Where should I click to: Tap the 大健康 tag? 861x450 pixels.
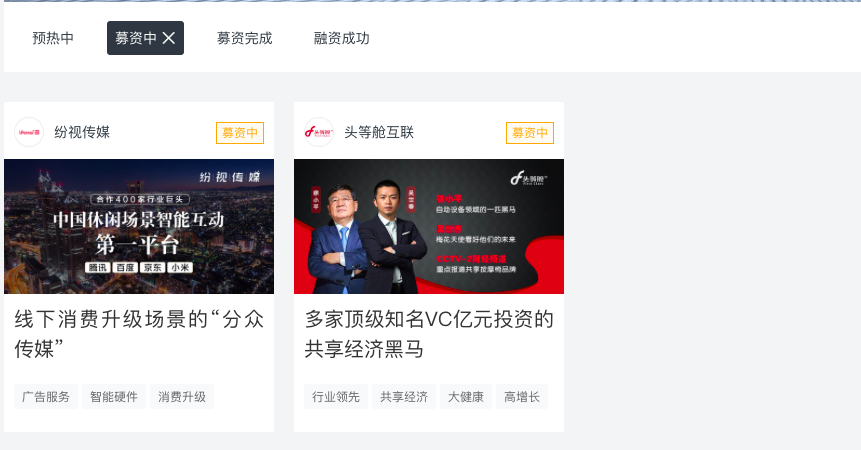(466, 397)
